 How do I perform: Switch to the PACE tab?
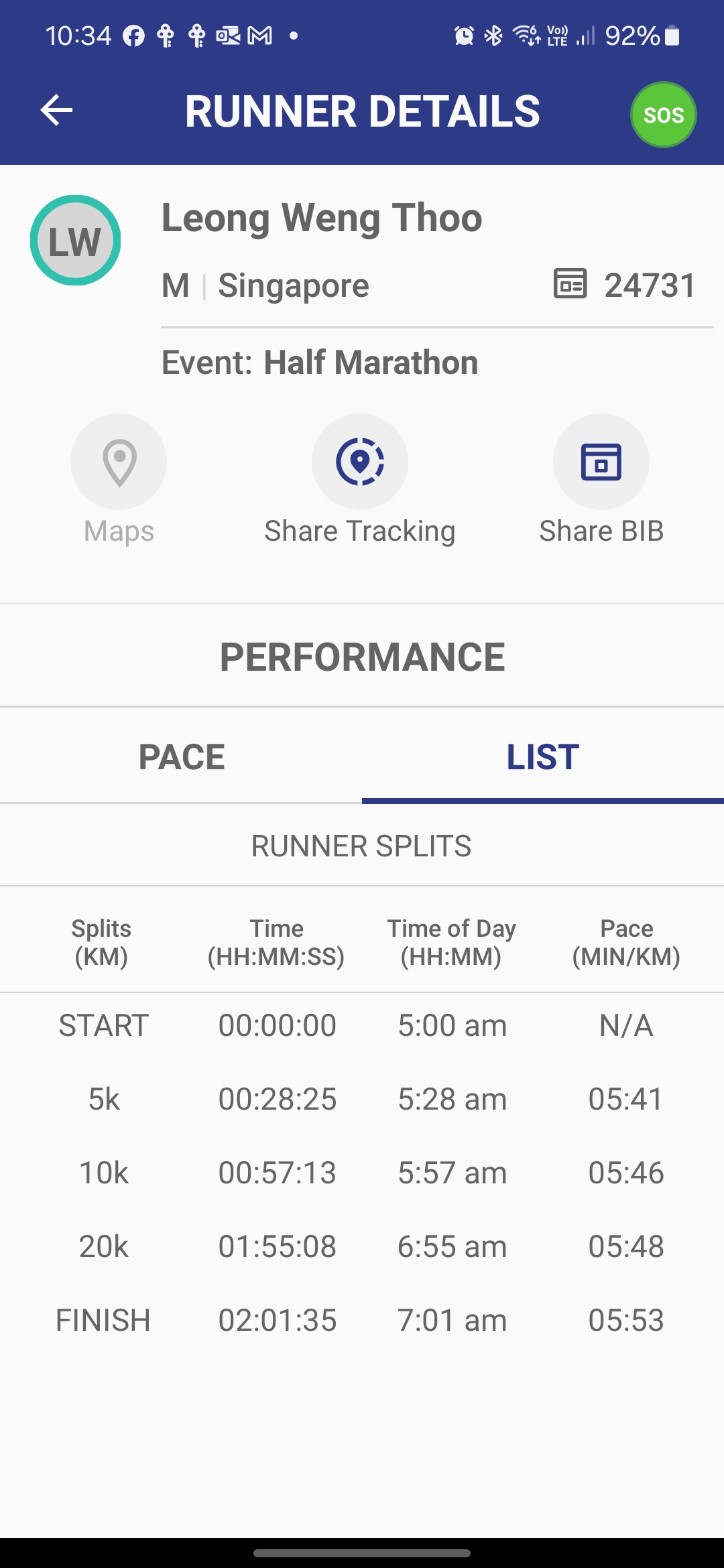tap(181, 757)
